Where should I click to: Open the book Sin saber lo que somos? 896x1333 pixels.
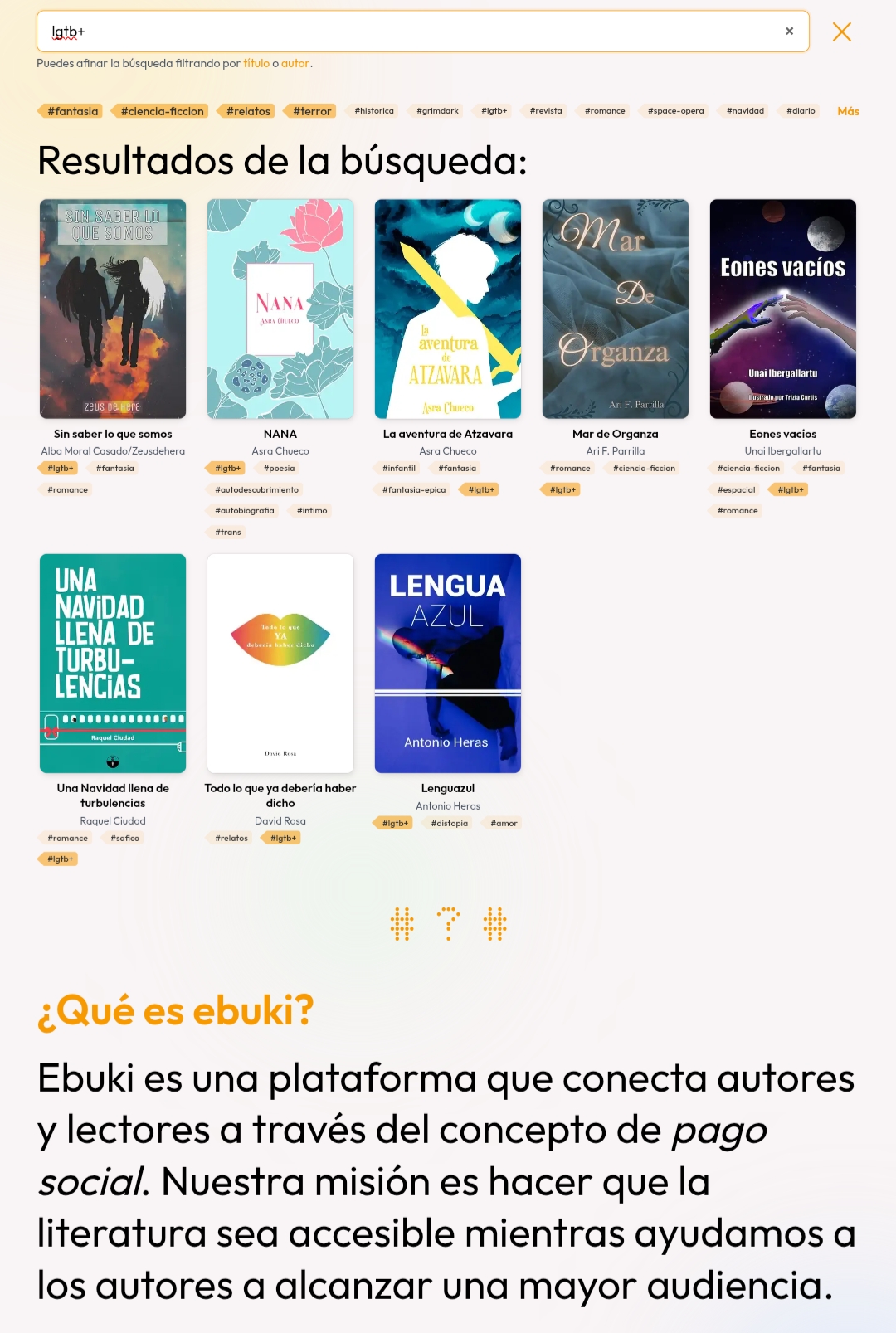coord(113,309)
